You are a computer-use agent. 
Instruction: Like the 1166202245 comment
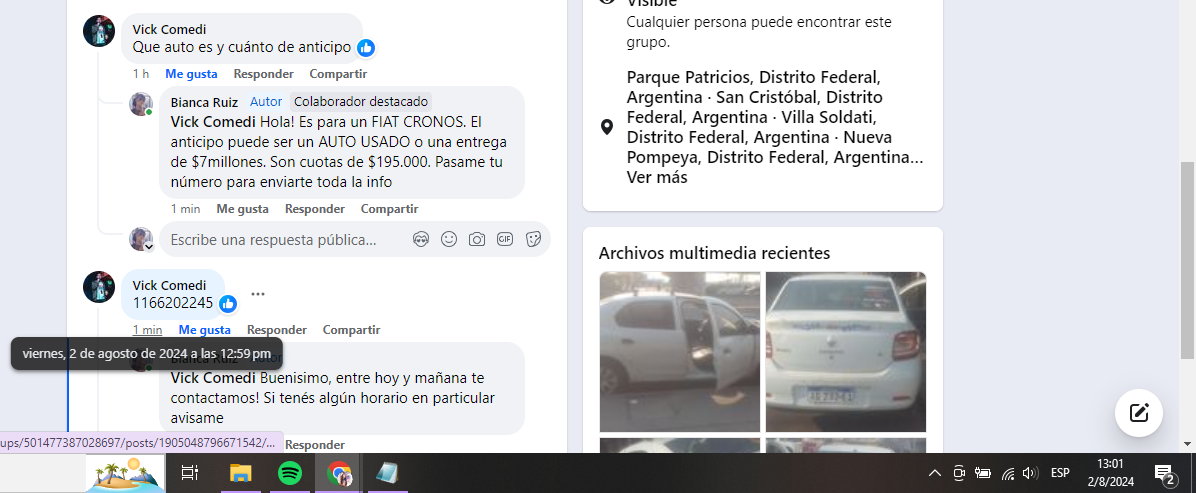[204, 330]
